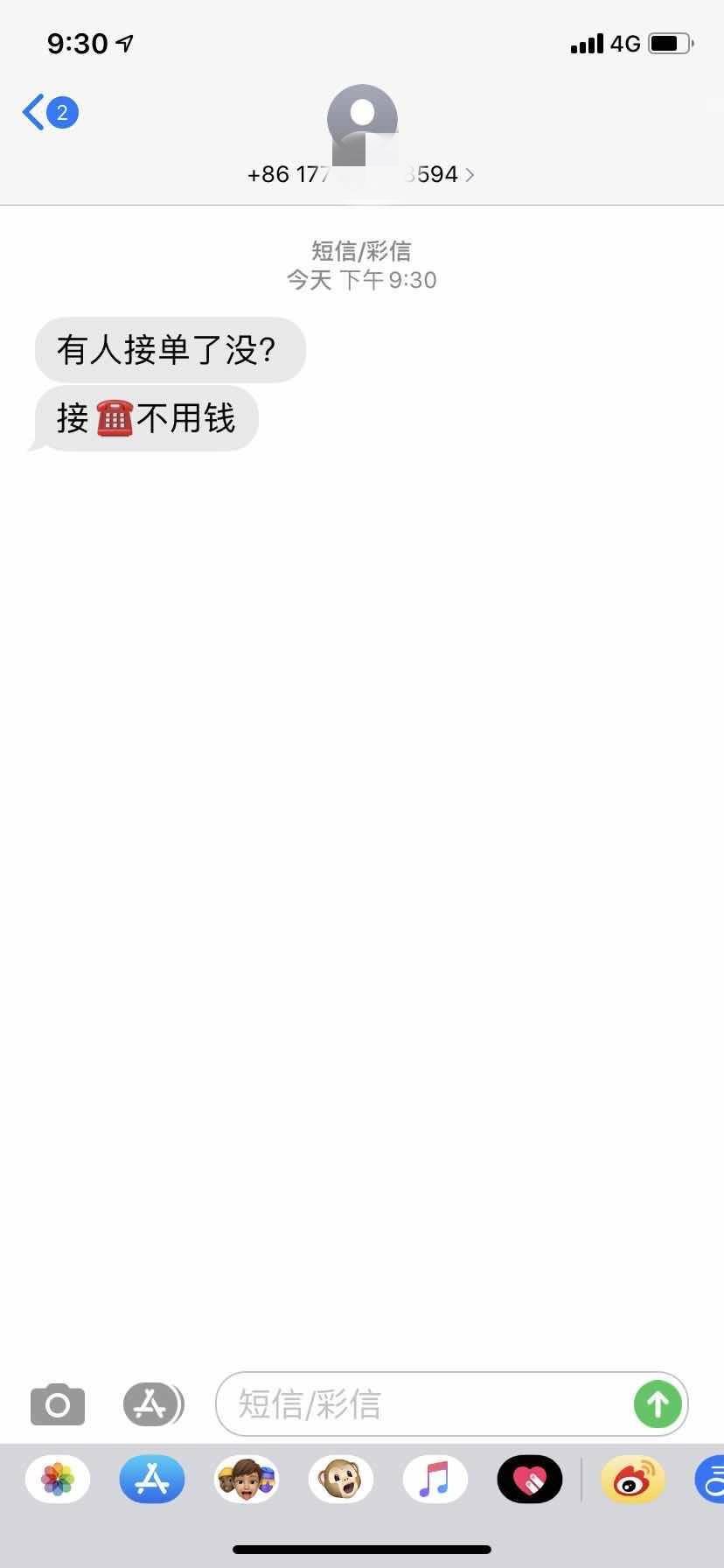Screen dimensions: 724x1568
Task: Open Memoji stickers in the app strip
Action: tap(247, 1479)
